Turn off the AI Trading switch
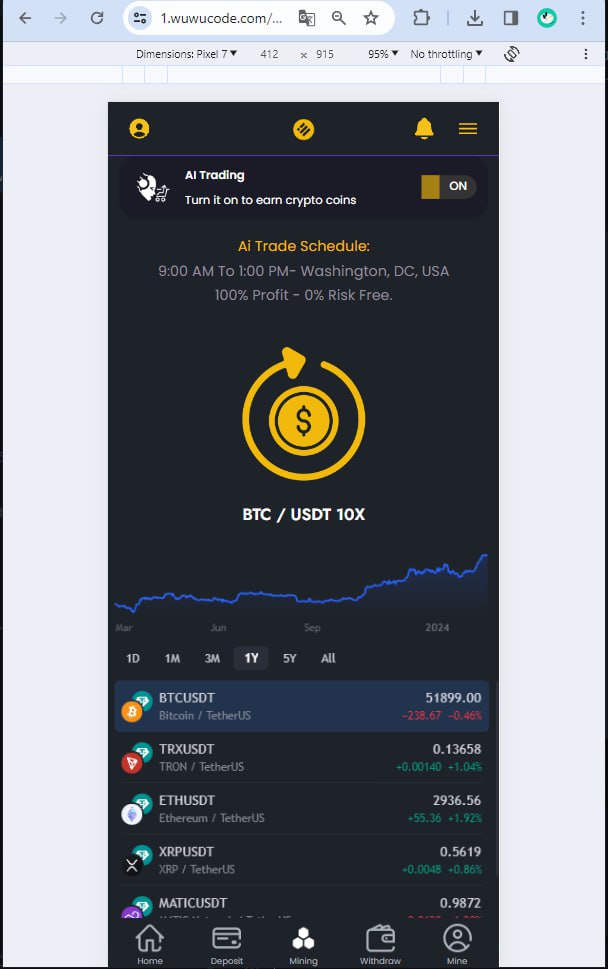This screenshot has height=969, width=608. pos(448,186)
